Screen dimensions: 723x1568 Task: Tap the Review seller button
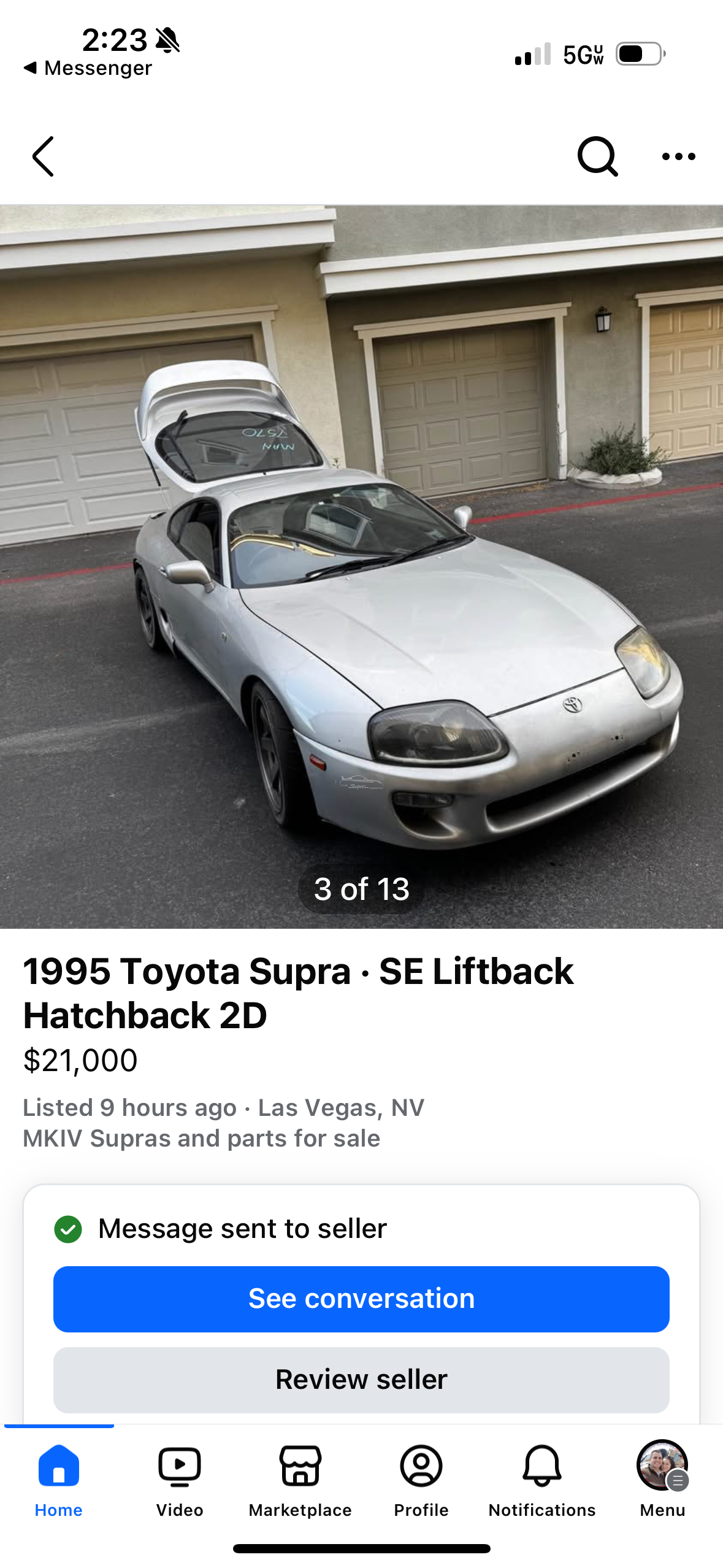pos(361,1380)
